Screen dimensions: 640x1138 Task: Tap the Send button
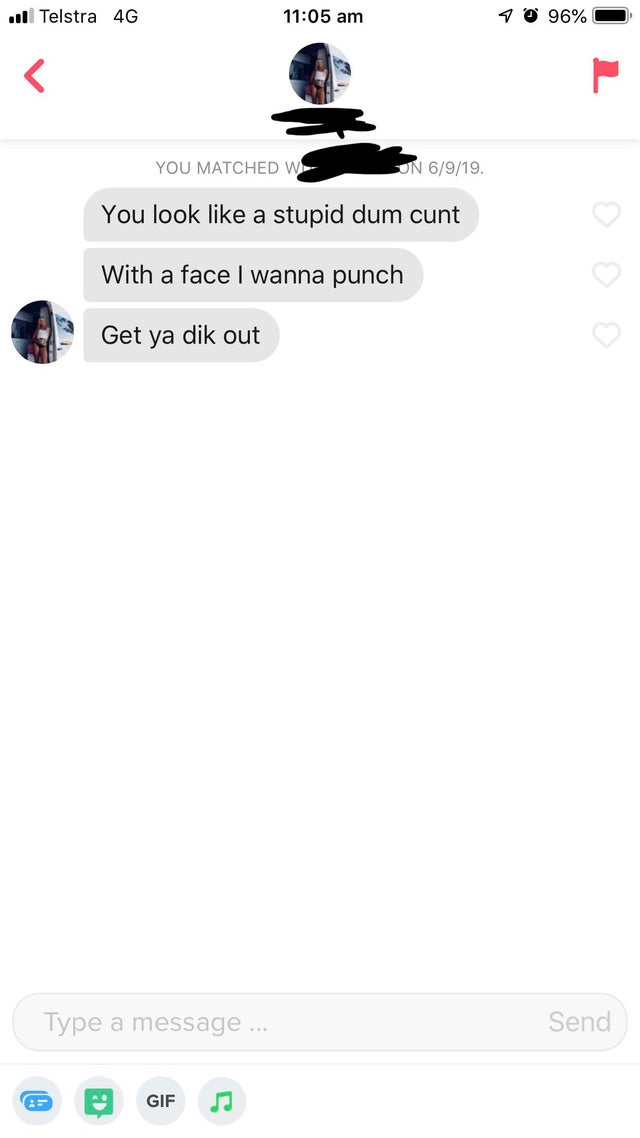(x=579, y=1022)
